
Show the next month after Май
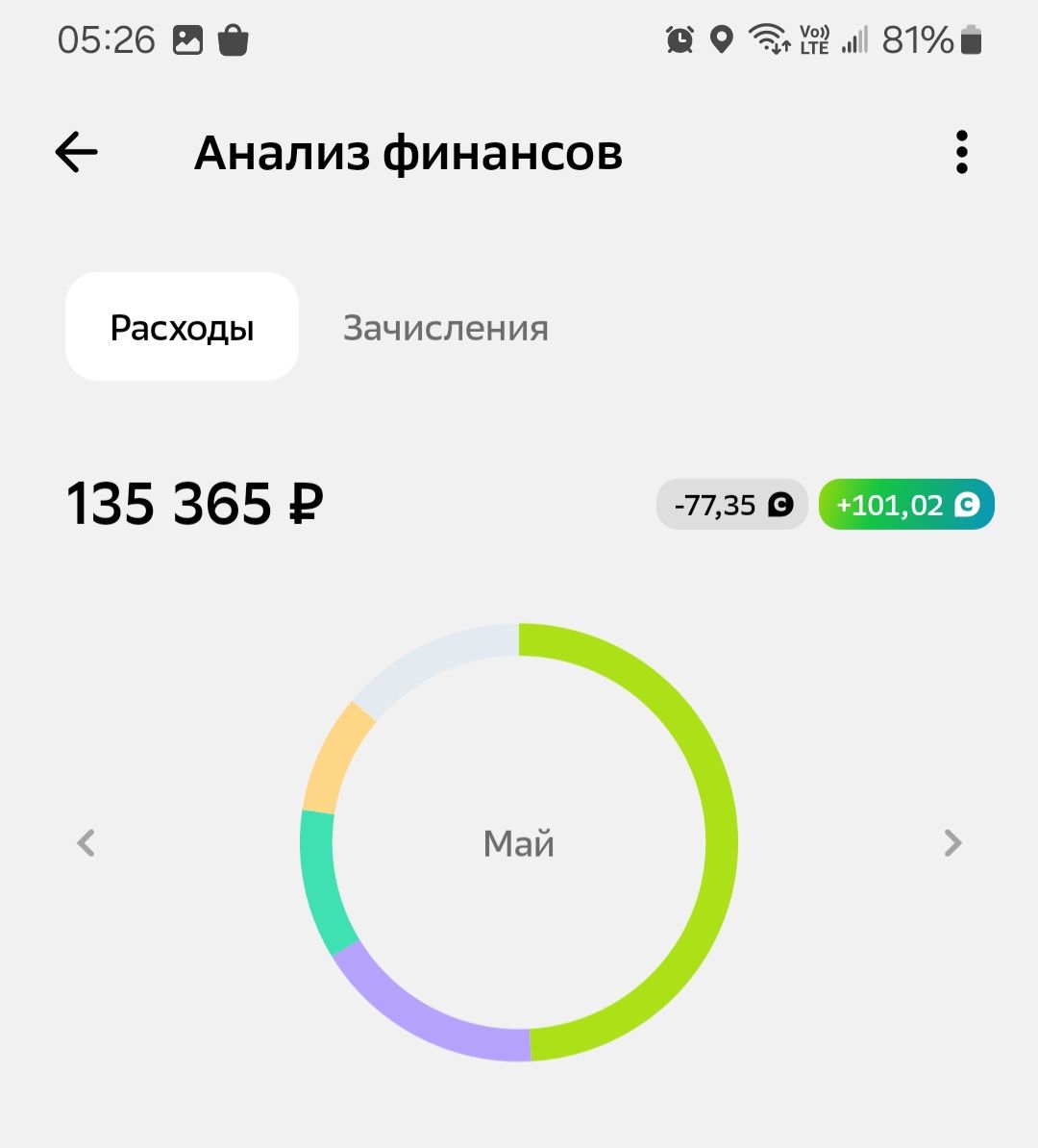[951, 843]
